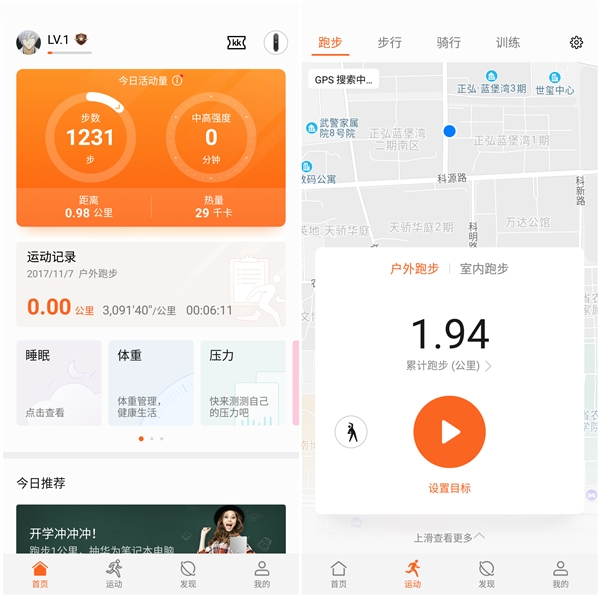Start the run with the orange play button

(x=449, y=432)
